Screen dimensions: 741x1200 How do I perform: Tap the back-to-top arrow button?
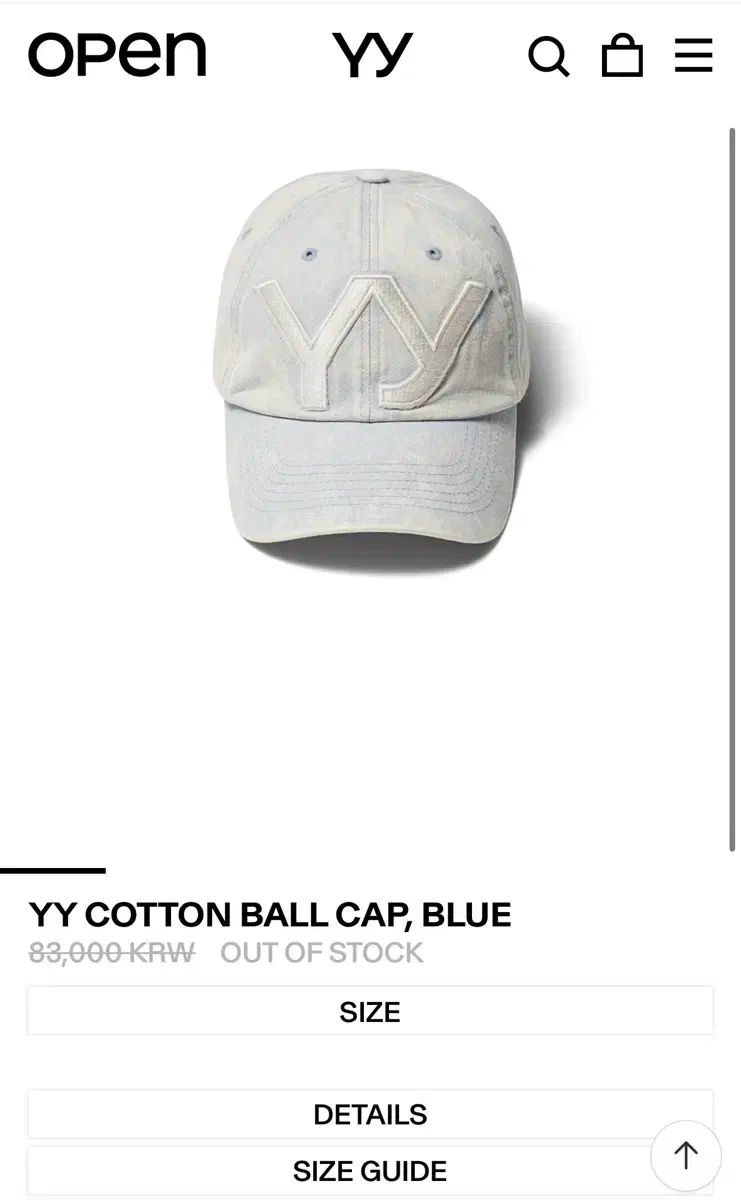click(x=686, y=1156)
